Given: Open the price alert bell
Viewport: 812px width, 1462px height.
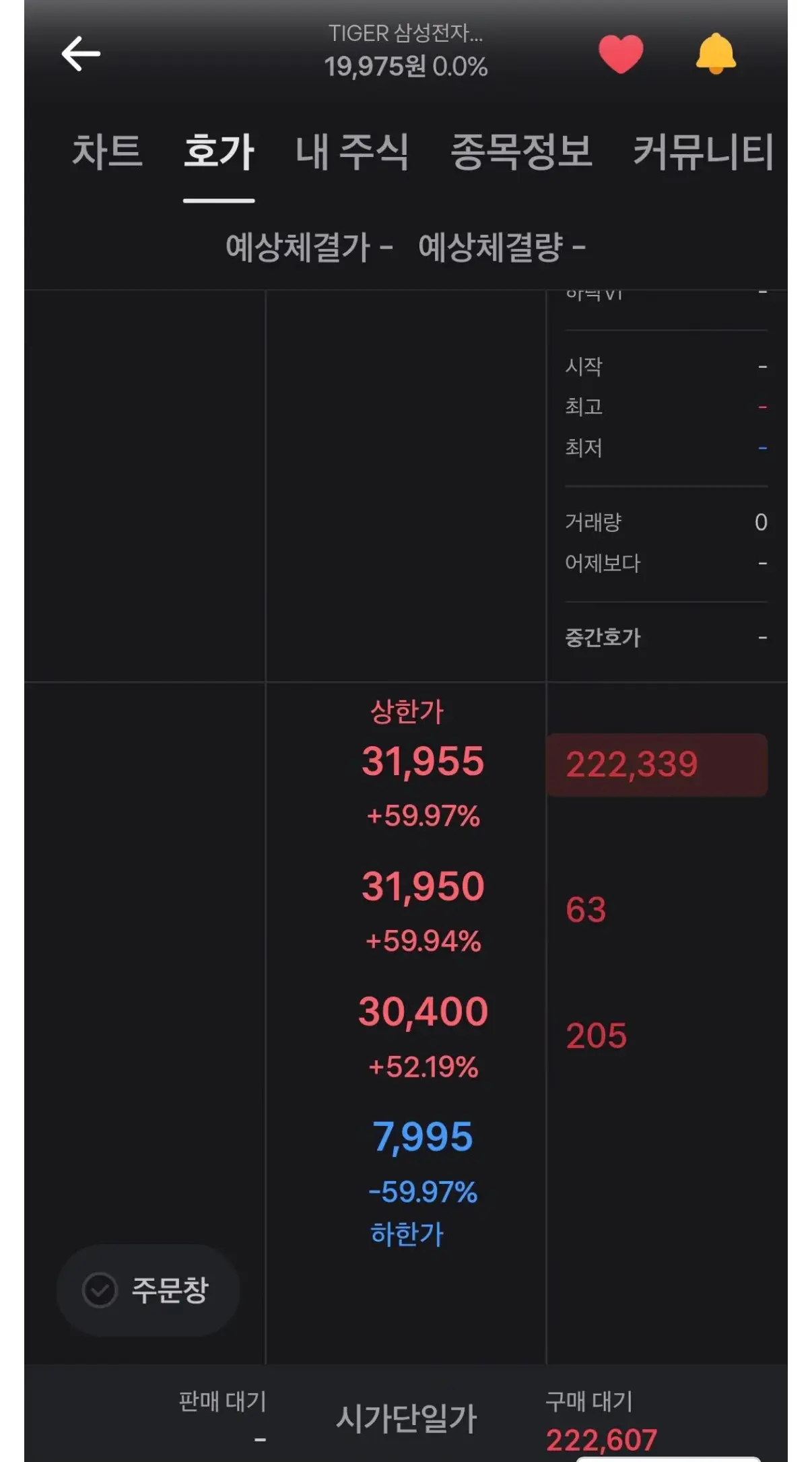Looking at the screenshot, I should click(x=716, y=54).
